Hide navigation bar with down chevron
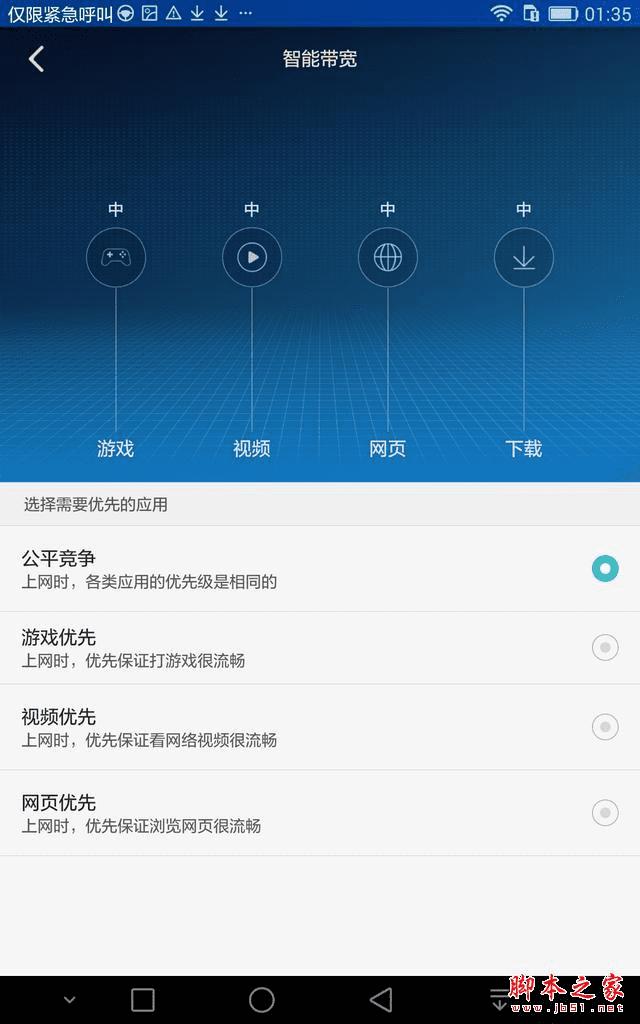Image resolution: width=640 pixels, height=1024 pixels. (69, 999)
